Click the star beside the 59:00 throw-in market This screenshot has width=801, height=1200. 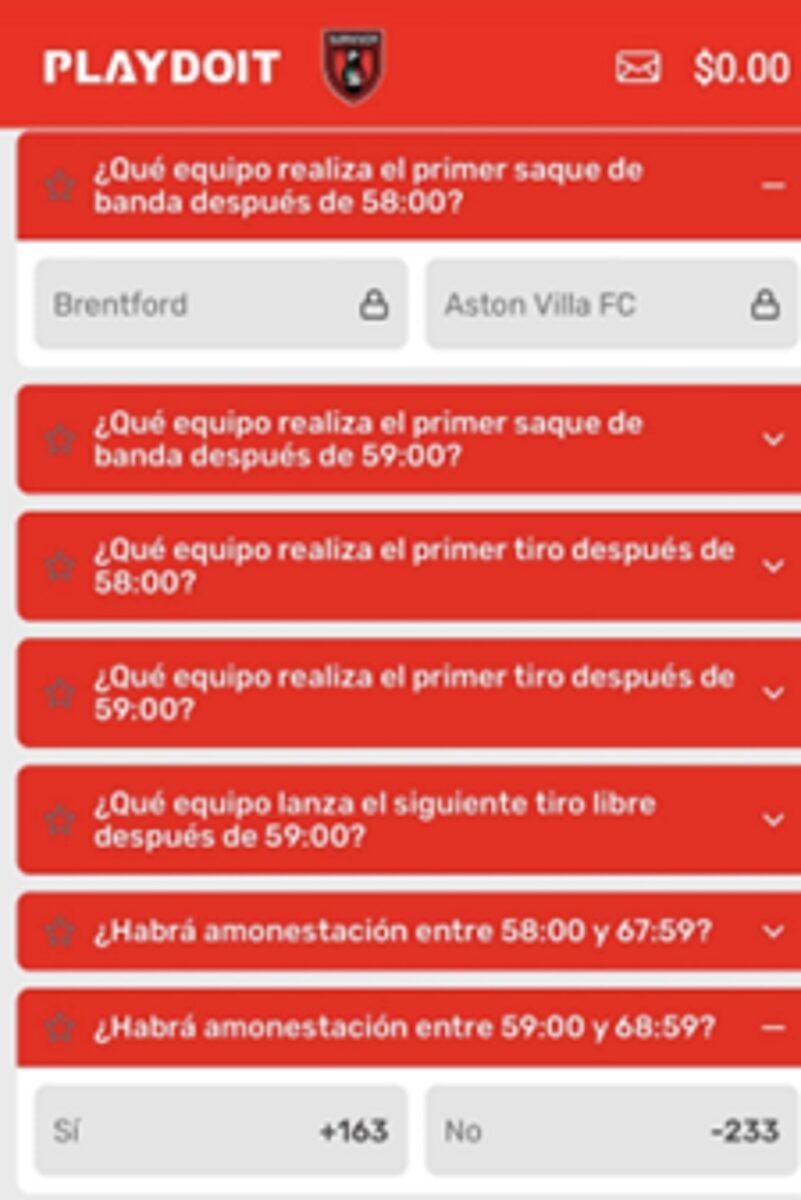point(60,440)
